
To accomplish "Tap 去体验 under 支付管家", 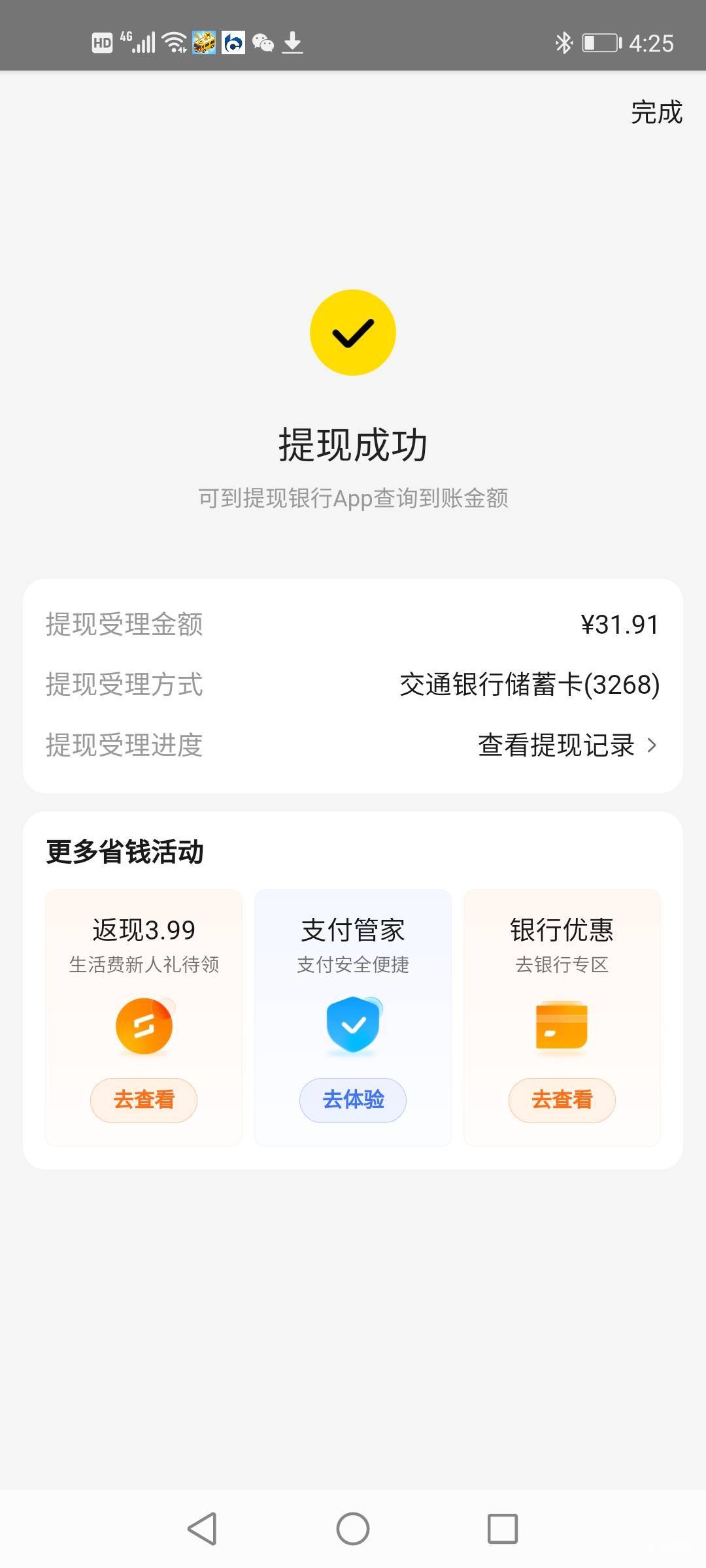I will point(353,1100).
